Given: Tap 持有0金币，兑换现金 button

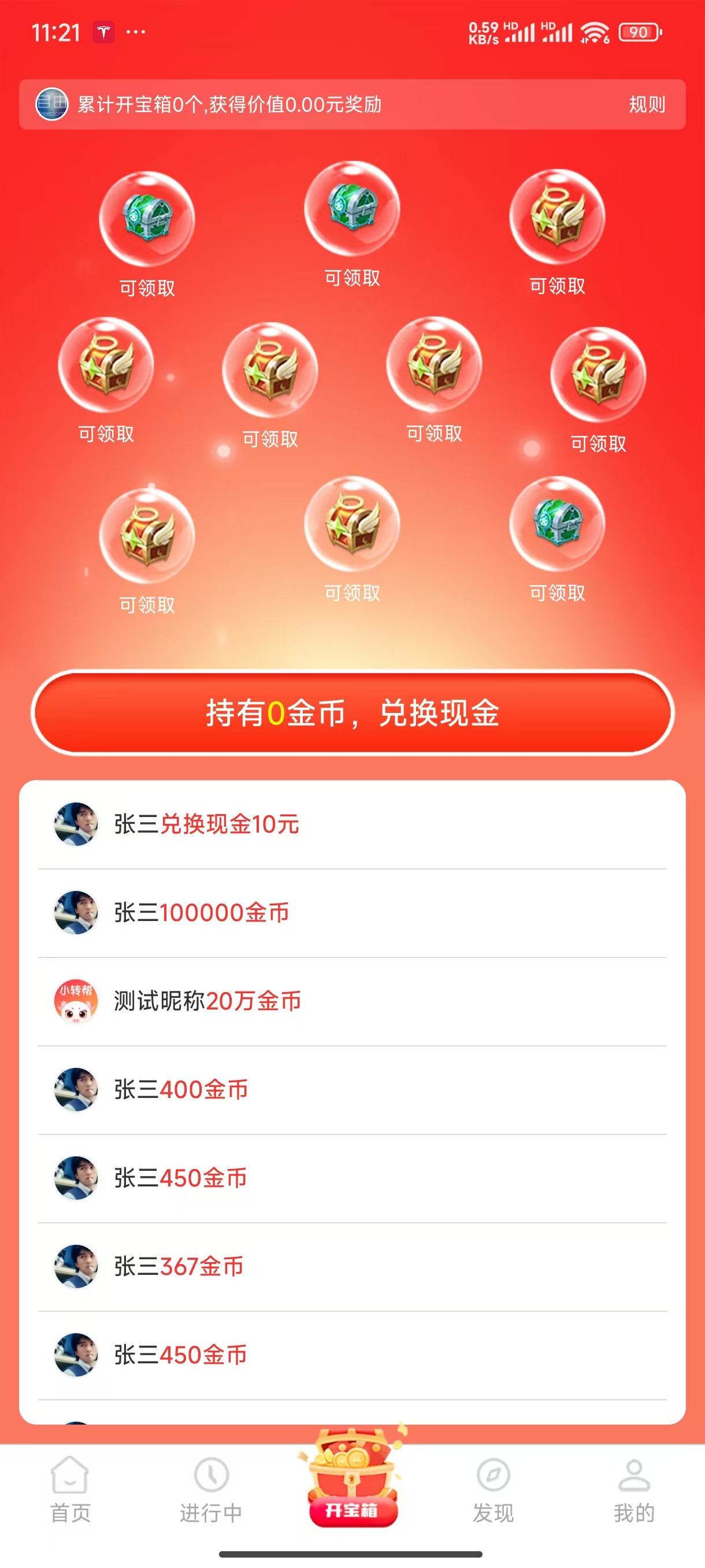Looking at the screenshot, I should pyautogui.click(x=352, y=713).
